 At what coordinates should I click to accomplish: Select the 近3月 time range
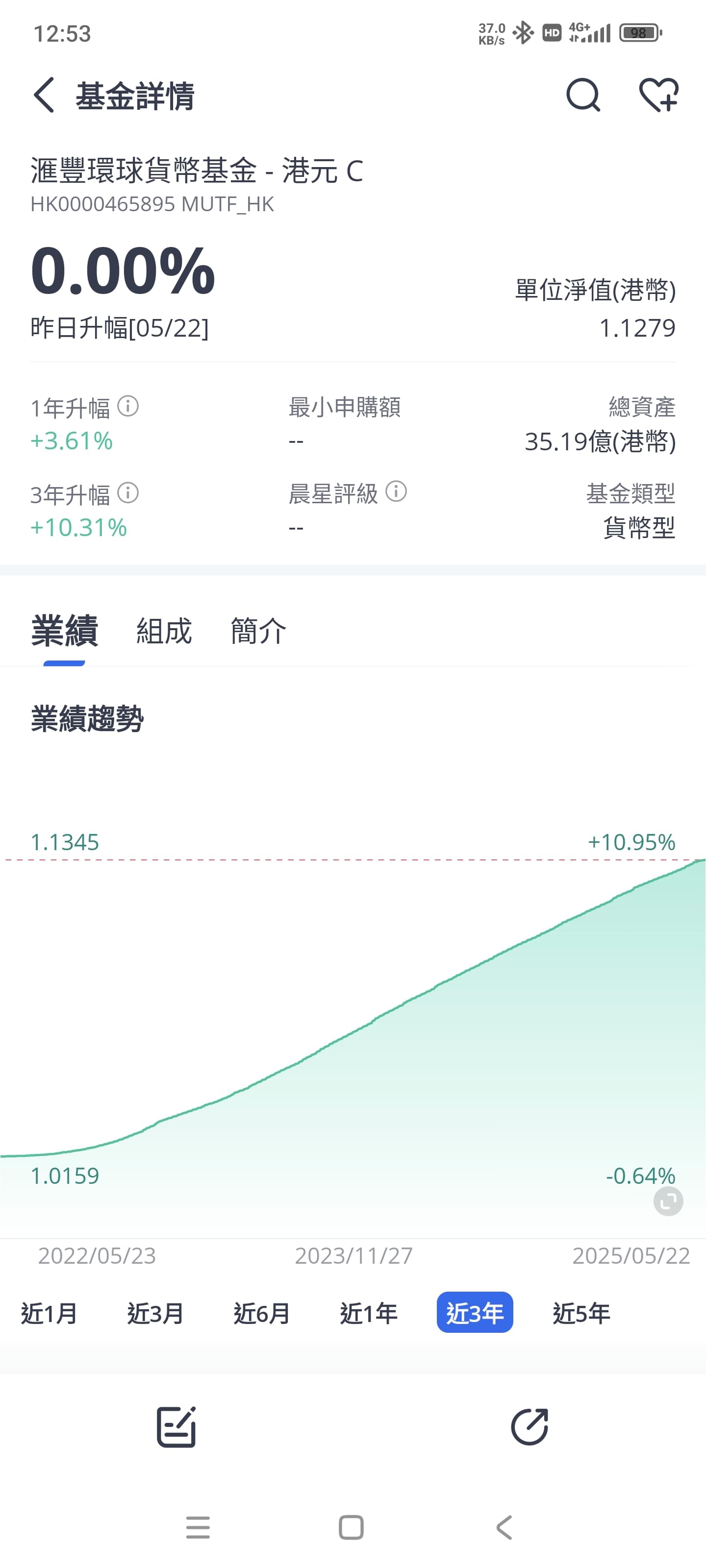(155, 1313)
